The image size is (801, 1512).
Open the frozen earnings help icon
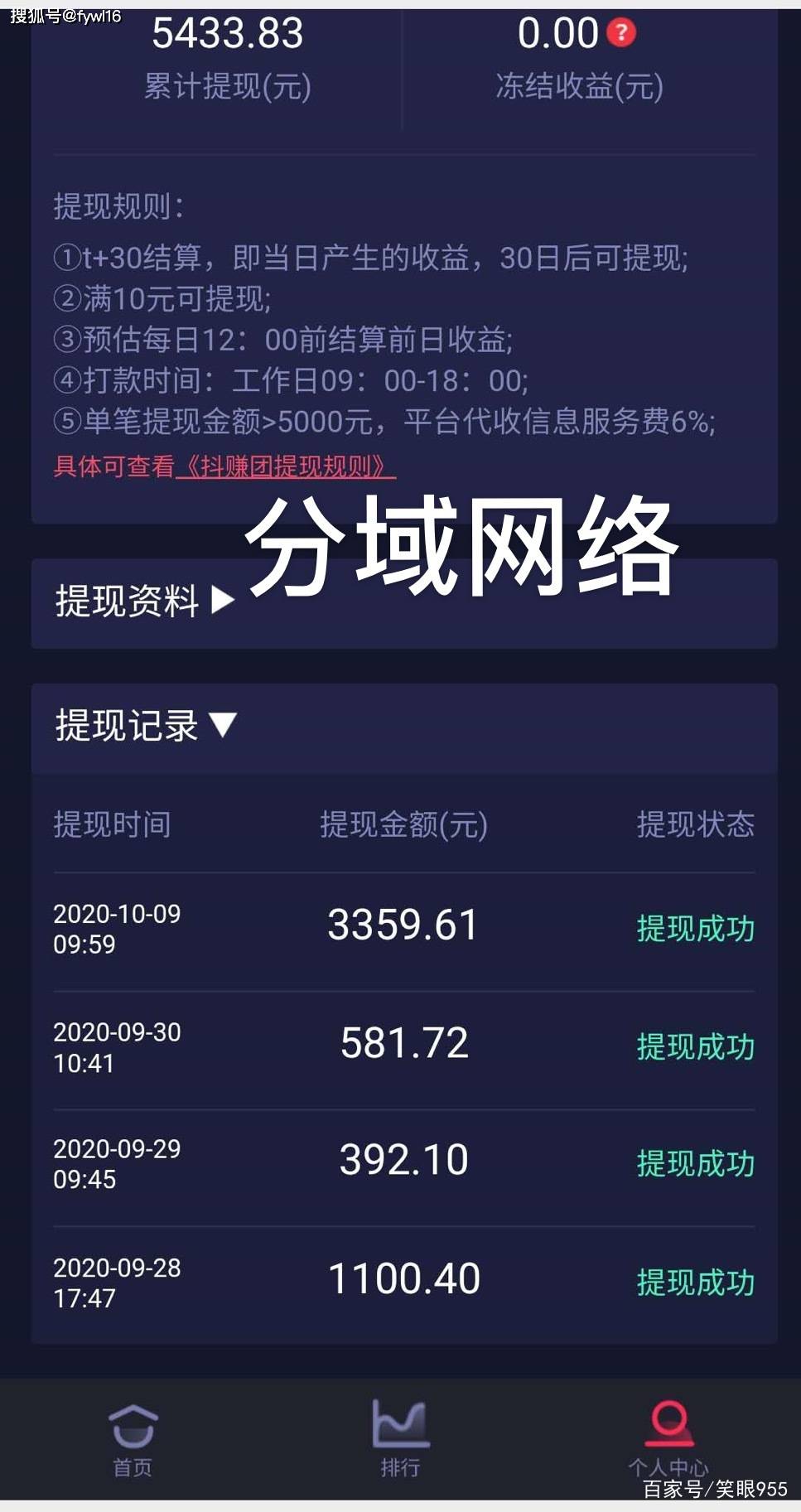pos(620,33)
